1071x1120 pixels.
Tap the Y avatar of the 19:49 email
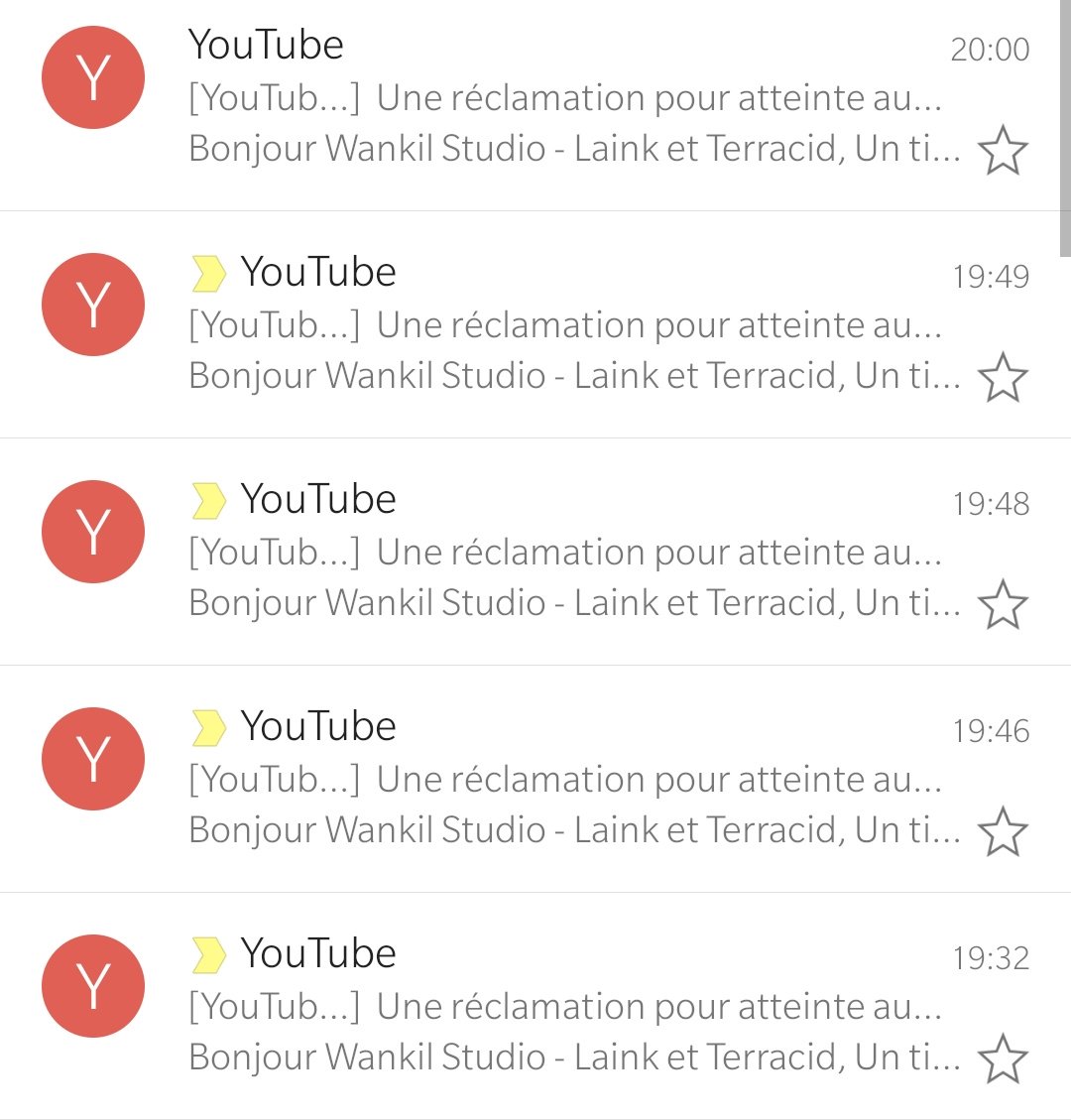pos(93,306)
